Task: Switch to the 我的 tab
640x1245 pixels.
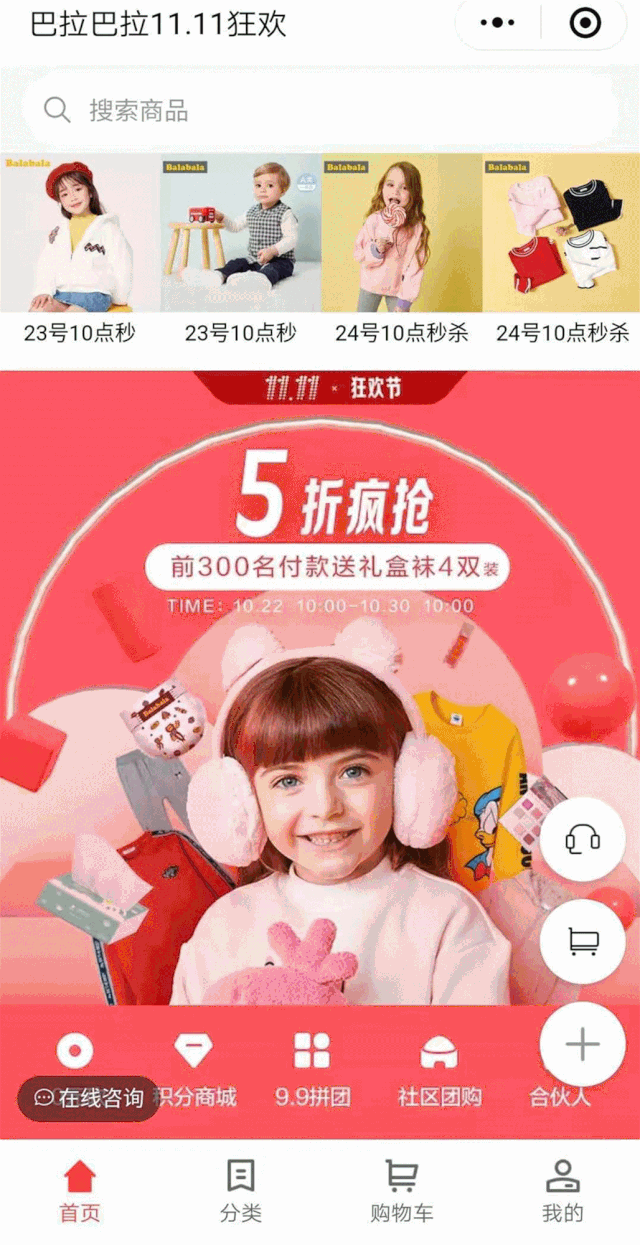Action: click(x=562, y=1192)
